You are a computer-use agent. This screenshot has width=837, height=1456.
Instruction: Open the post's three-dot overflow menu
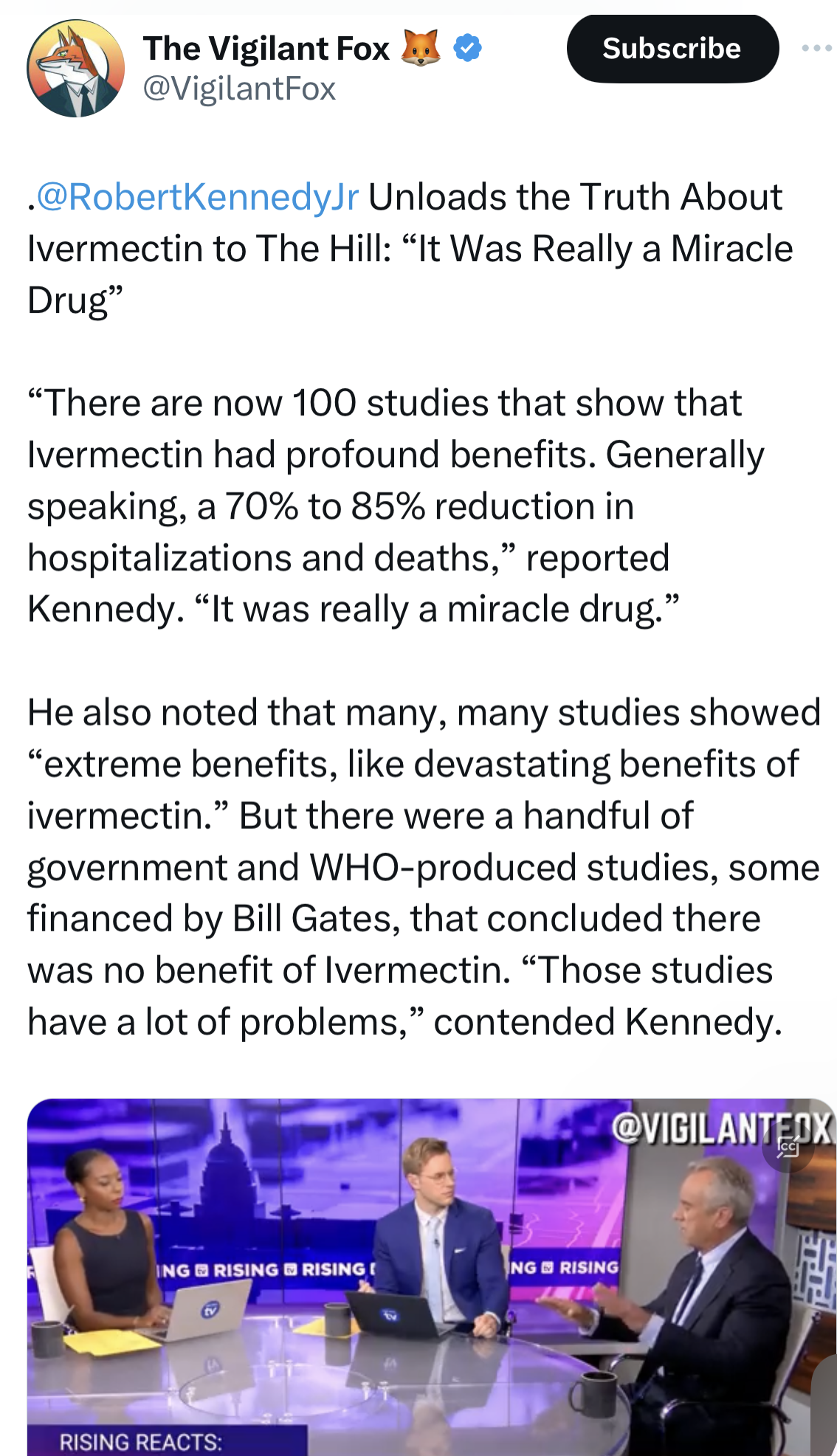point(816,49)
